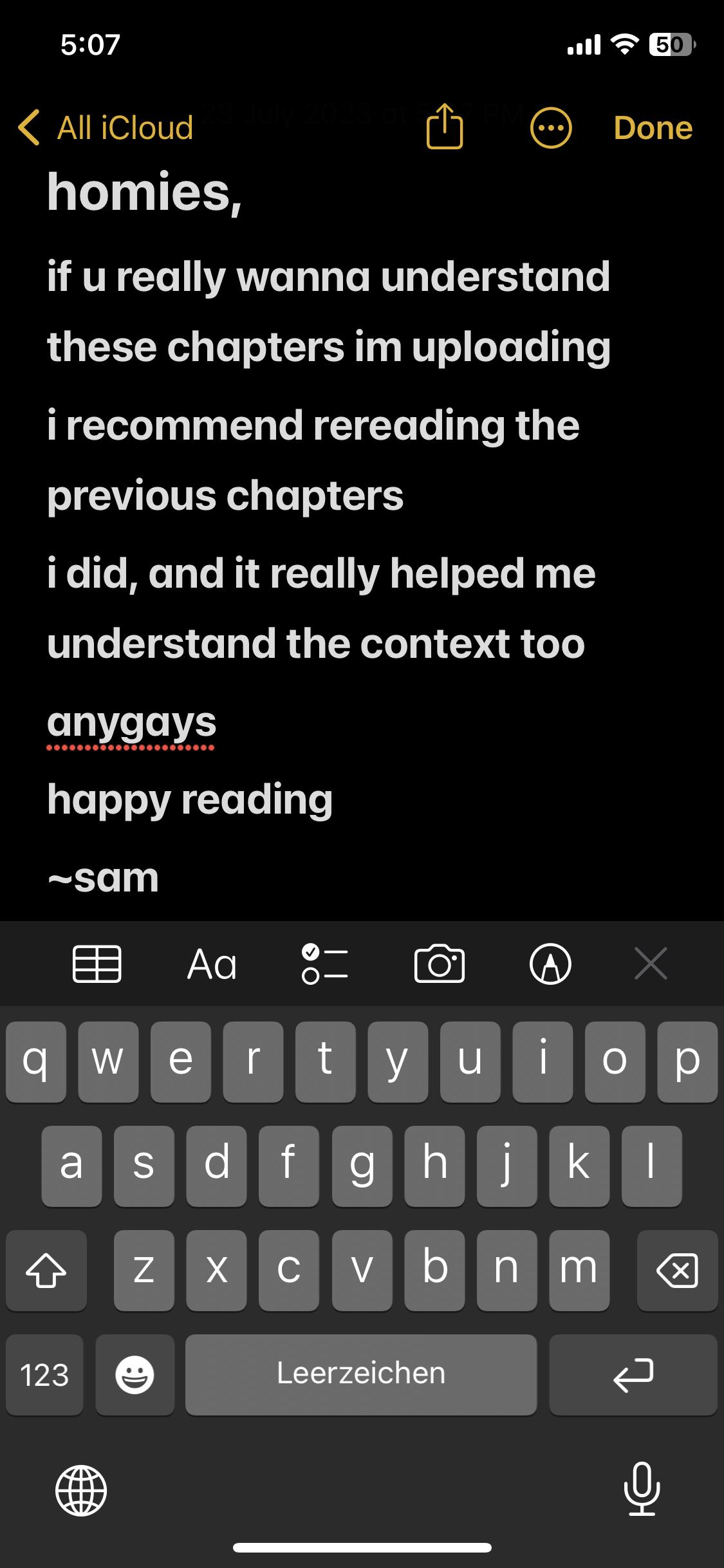Enable shift on the keyboard
The image size is (724, 1568).
[46, 1271]
